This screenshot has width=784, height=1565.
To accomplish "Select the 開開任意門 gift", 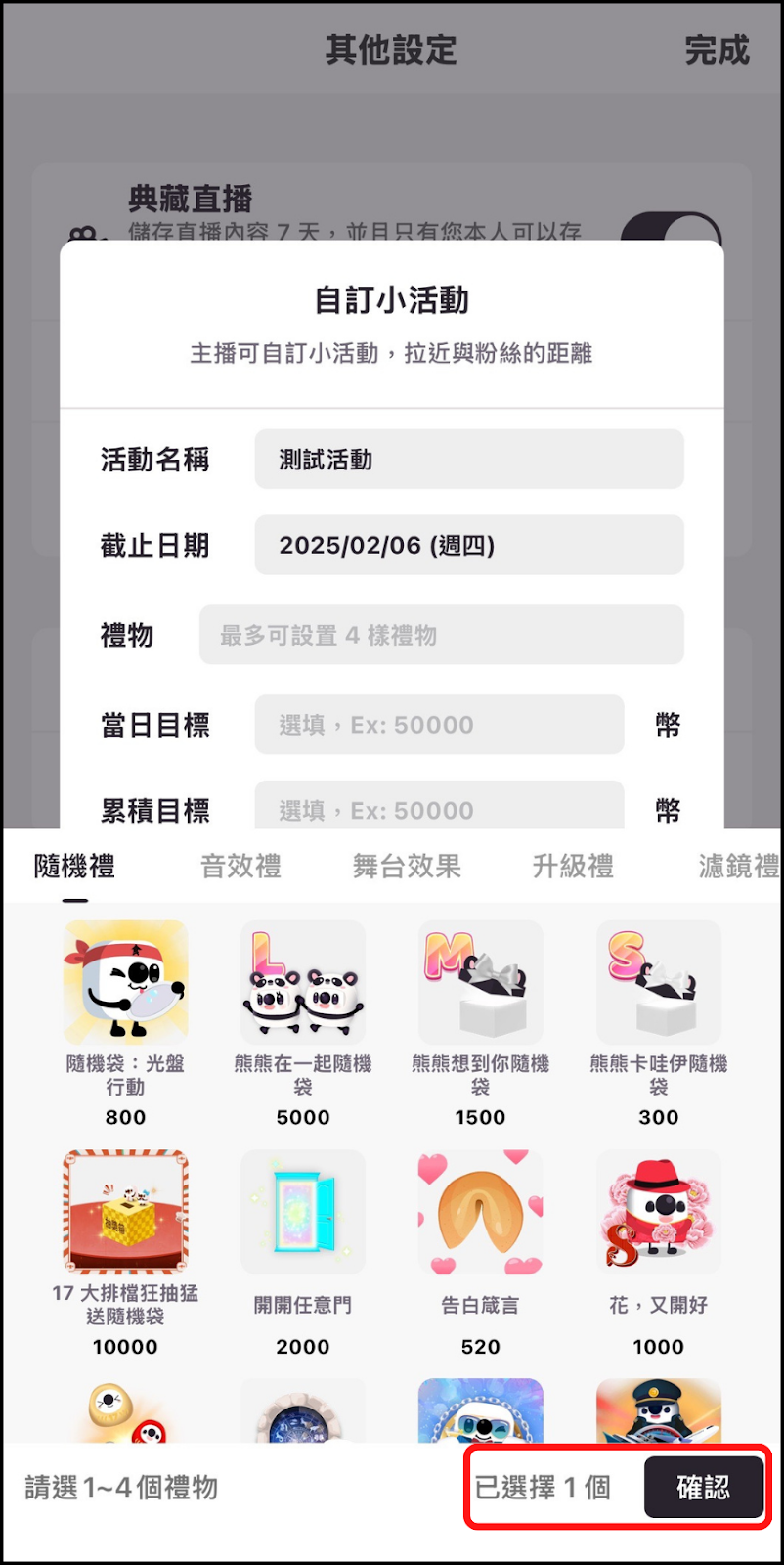I will point(303,1212).
